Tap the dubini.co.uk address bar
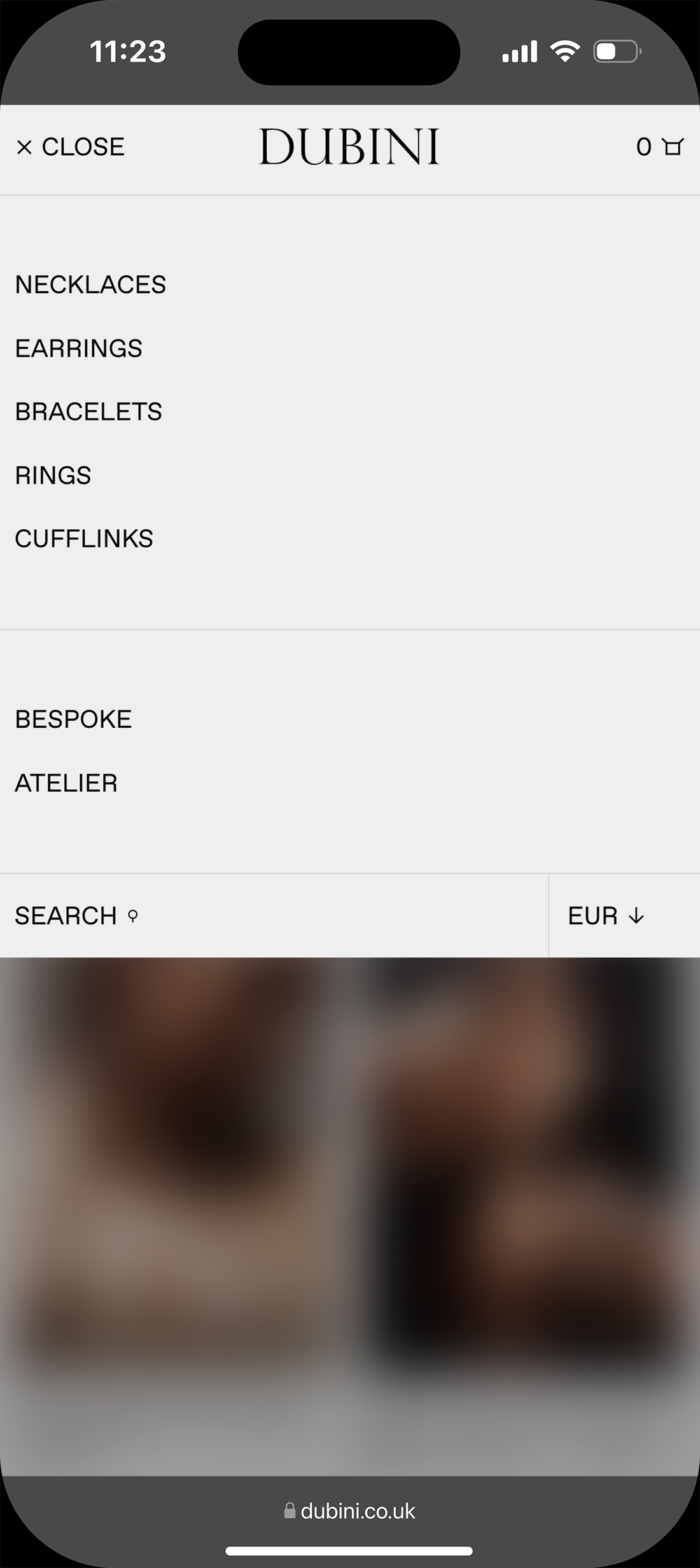Image resolution: width=700 pixels, height=1568 pixels. click(350, 1511)
